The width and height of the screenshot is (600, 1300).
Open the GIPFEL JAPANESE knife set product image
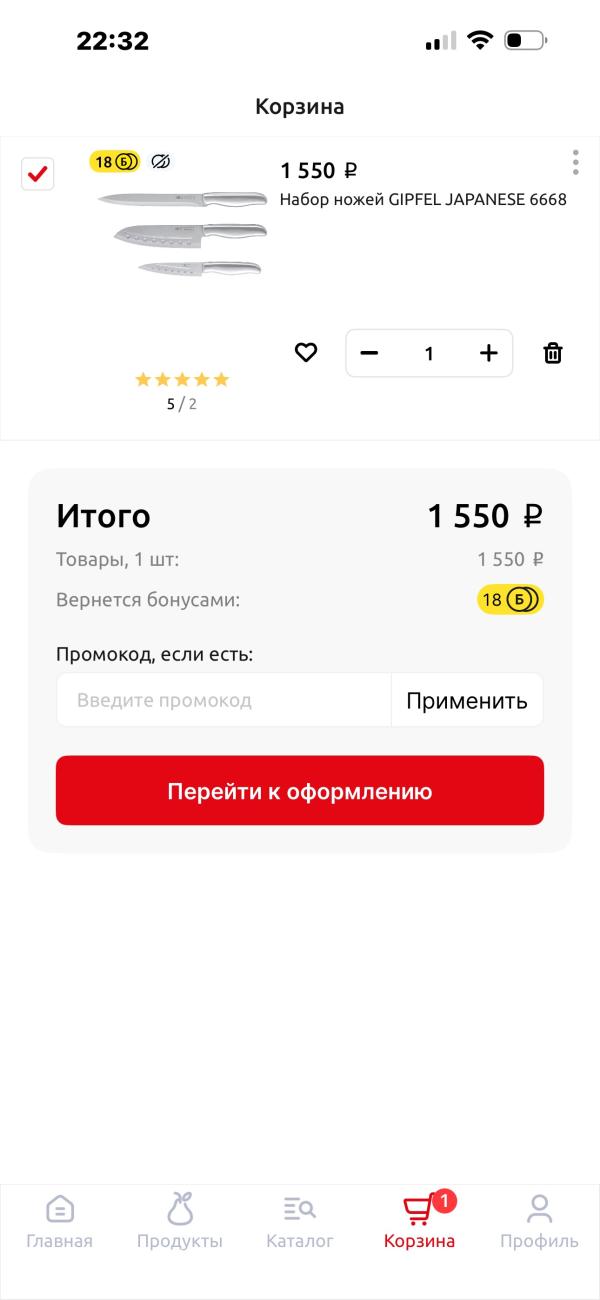click(182, 234)
